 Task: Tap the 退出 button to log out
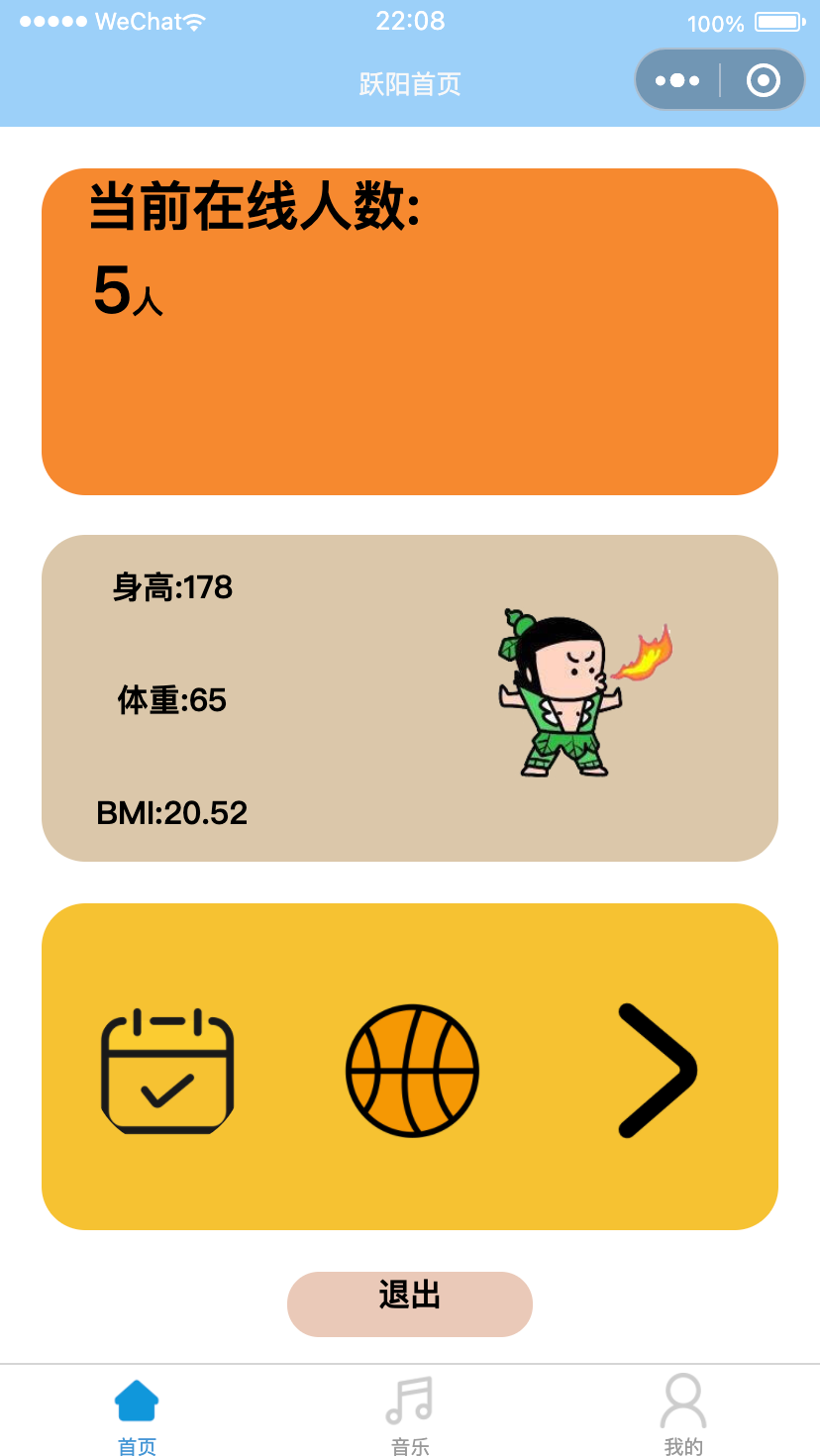point(409,1303)
